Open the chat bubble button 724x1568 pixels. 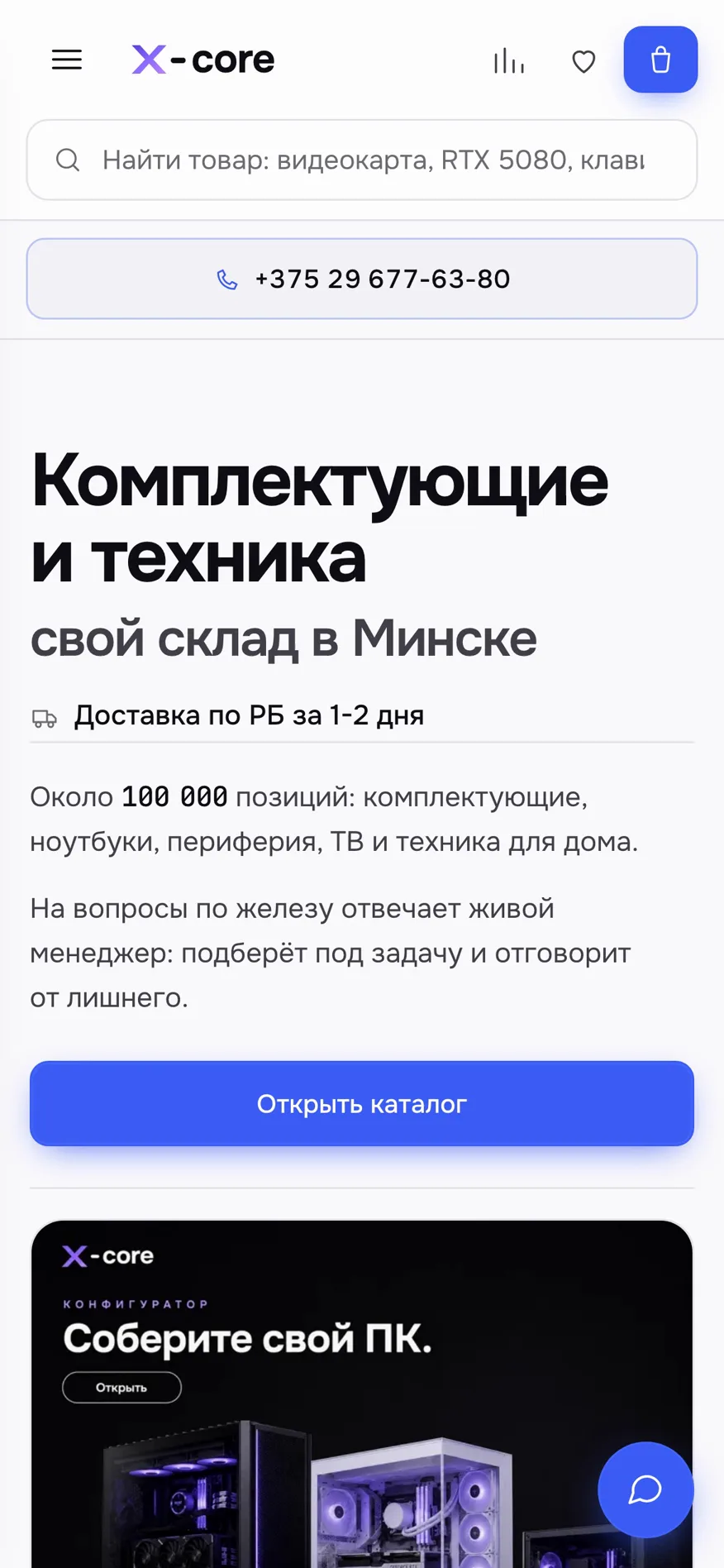[645, 1489]
